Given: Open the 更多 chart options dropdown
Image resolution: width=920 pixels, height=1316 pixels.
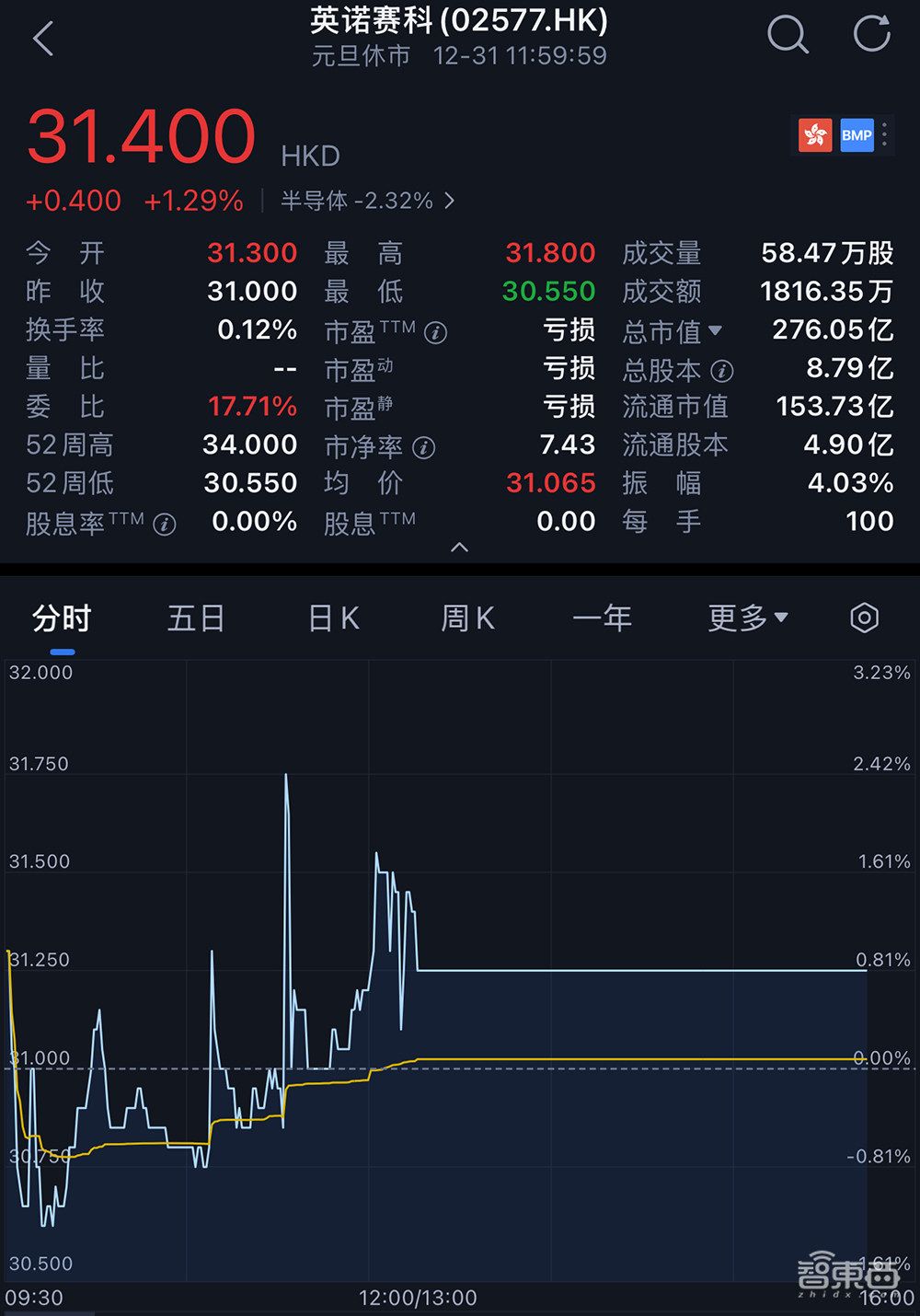Looking at the screenshot, I should click(746, 618).
